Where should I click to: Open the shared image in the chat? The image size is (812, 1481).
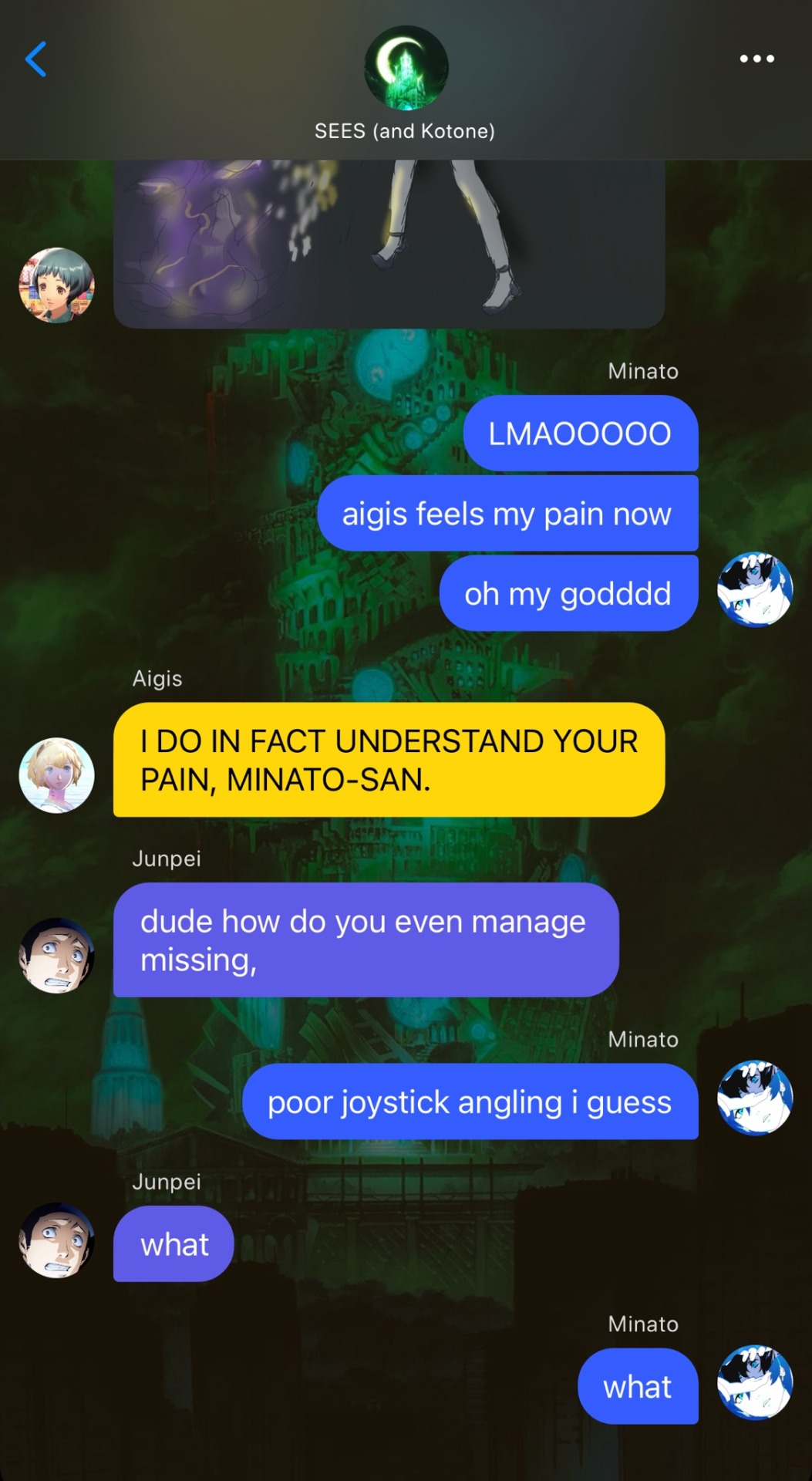click(389, 243)
